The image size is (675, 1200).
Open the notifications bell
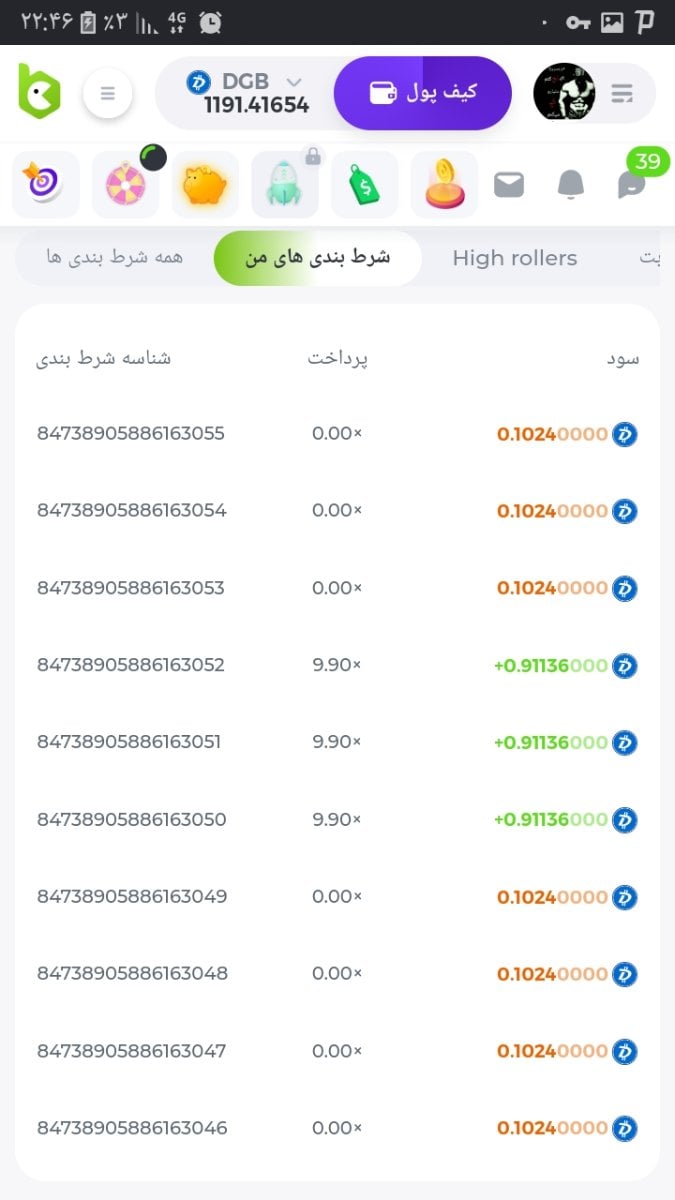point(570,184)
